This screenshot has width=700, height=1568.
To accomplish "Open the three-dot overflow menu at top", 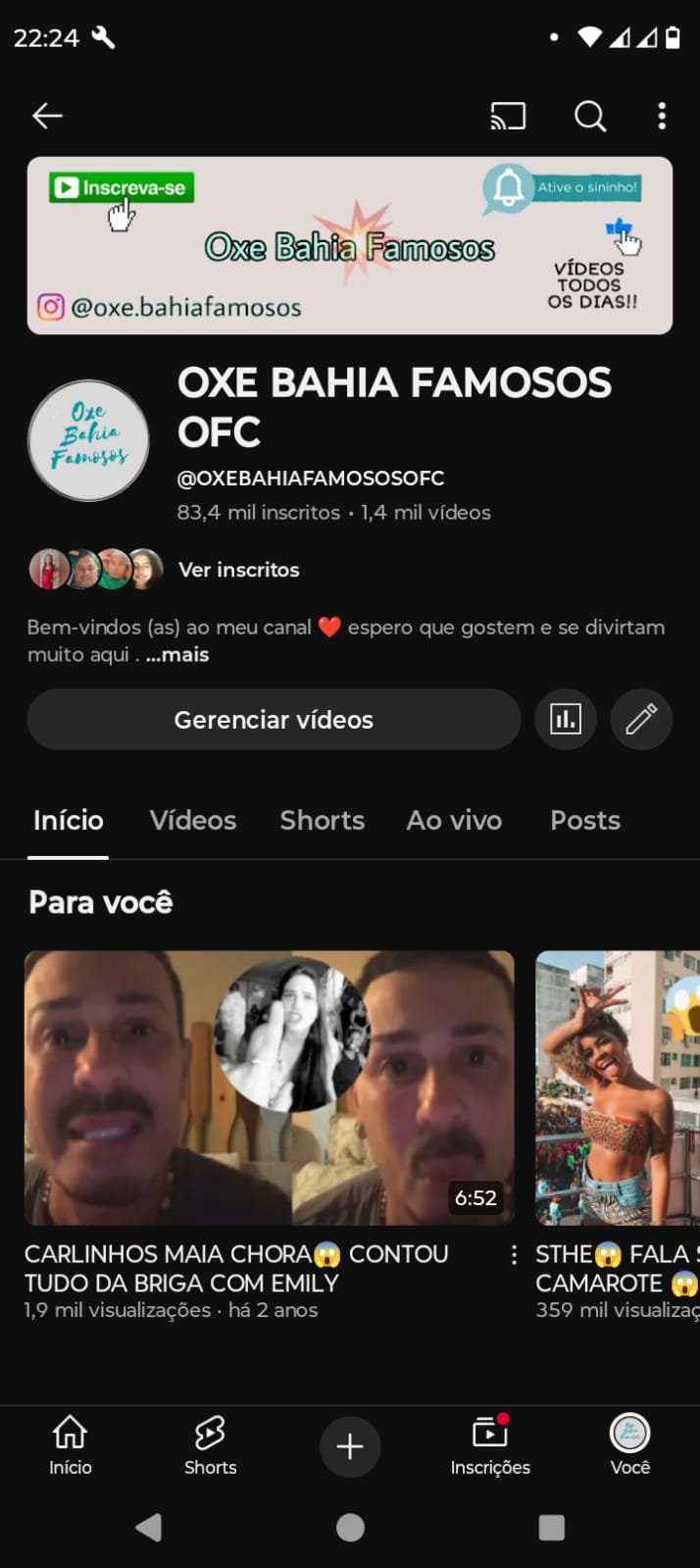I will click(662, 116).
